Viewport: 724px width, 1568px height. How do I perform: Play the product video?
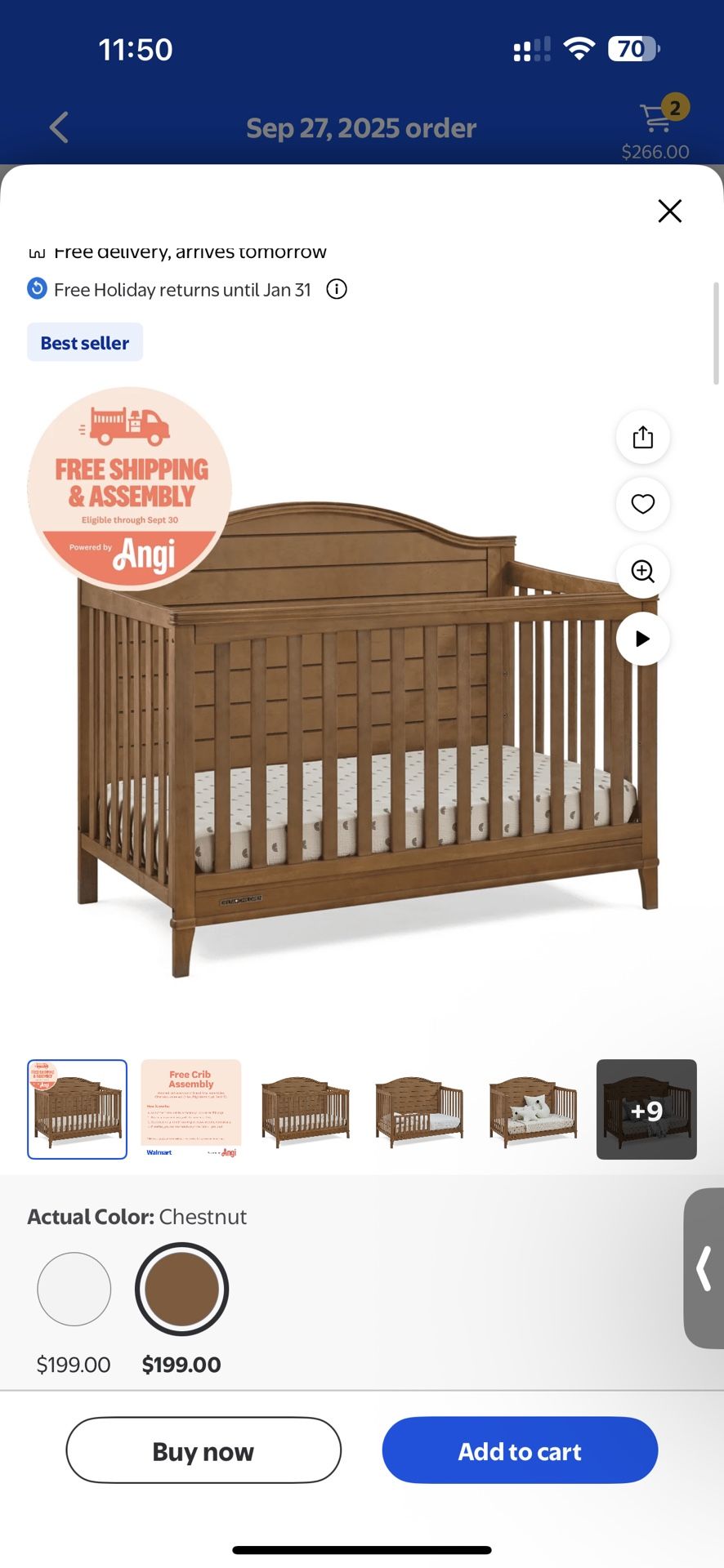(643, 639)
